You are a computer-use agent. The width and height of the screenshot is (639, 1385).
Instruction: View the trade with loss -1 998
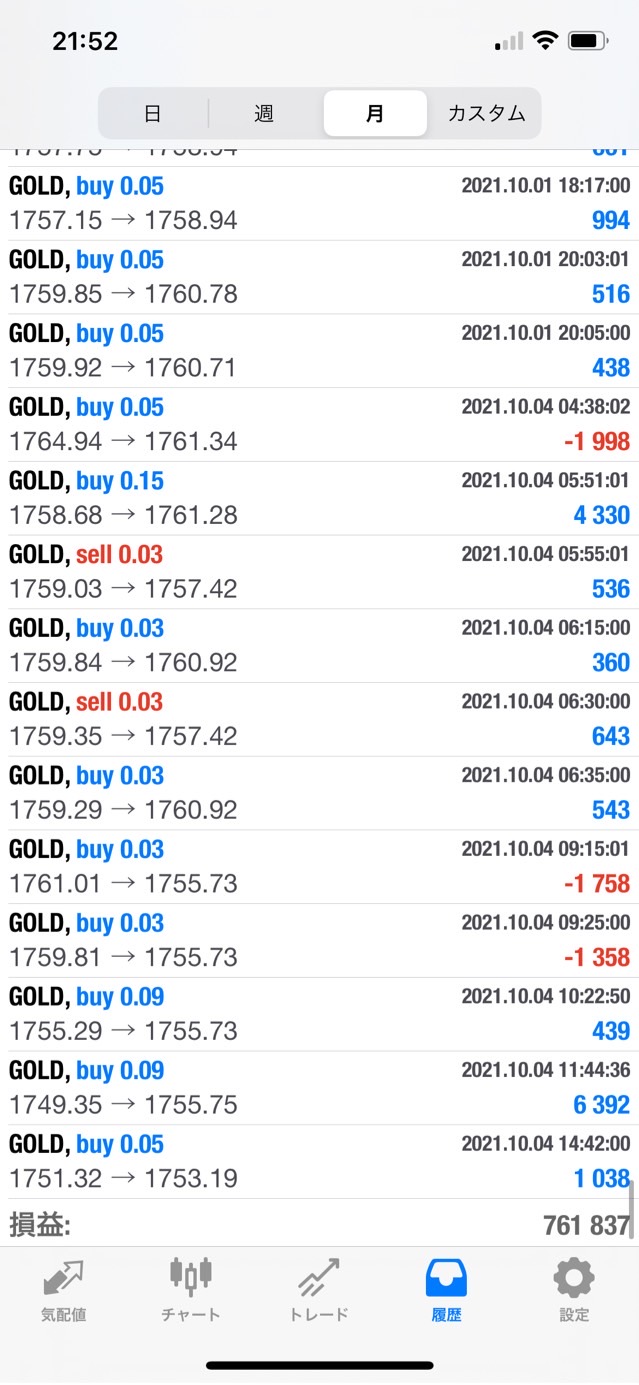[319, 424]
